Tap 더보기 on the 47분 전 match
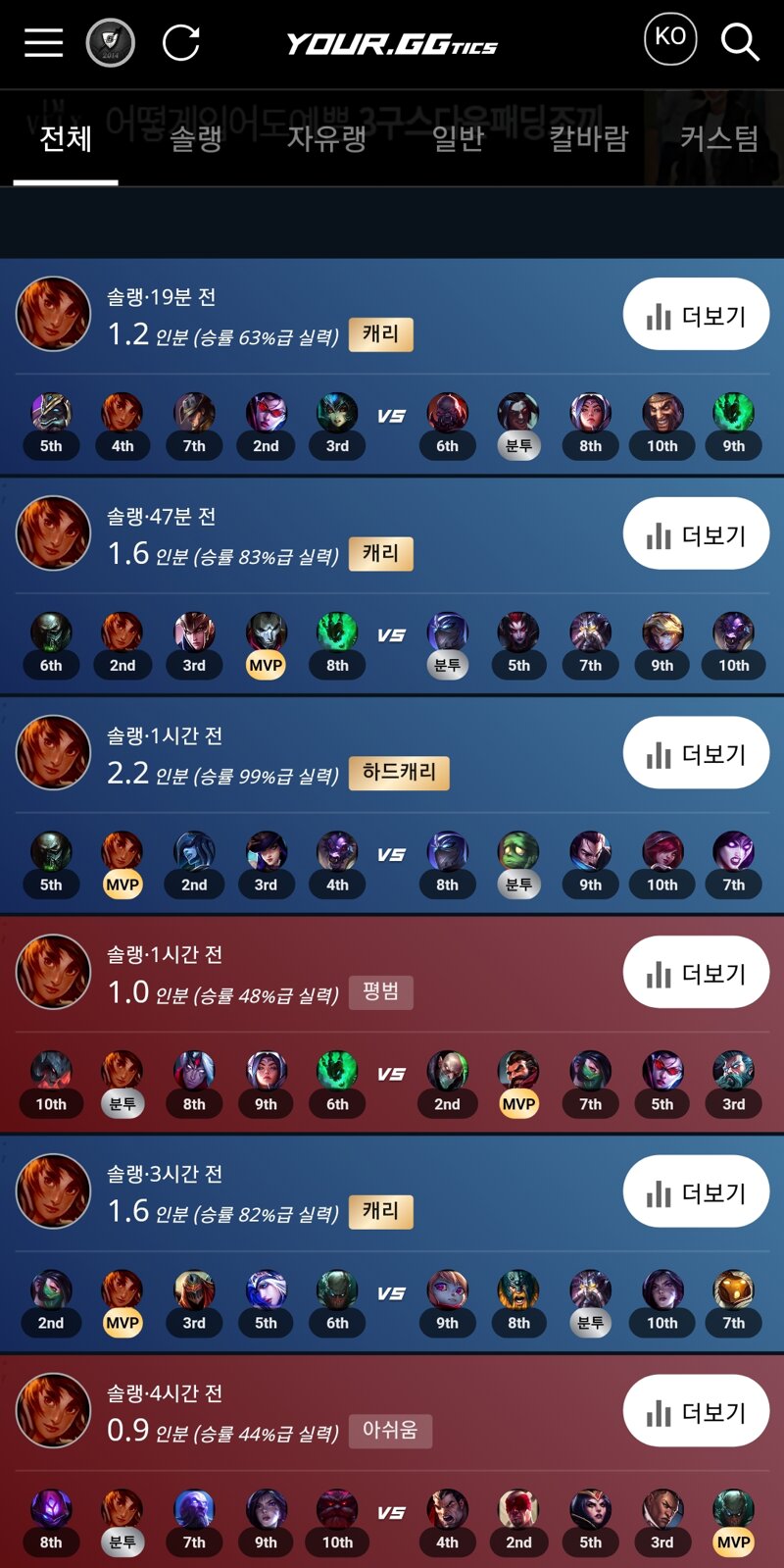Screen dimensions: 784x1568 696,534
